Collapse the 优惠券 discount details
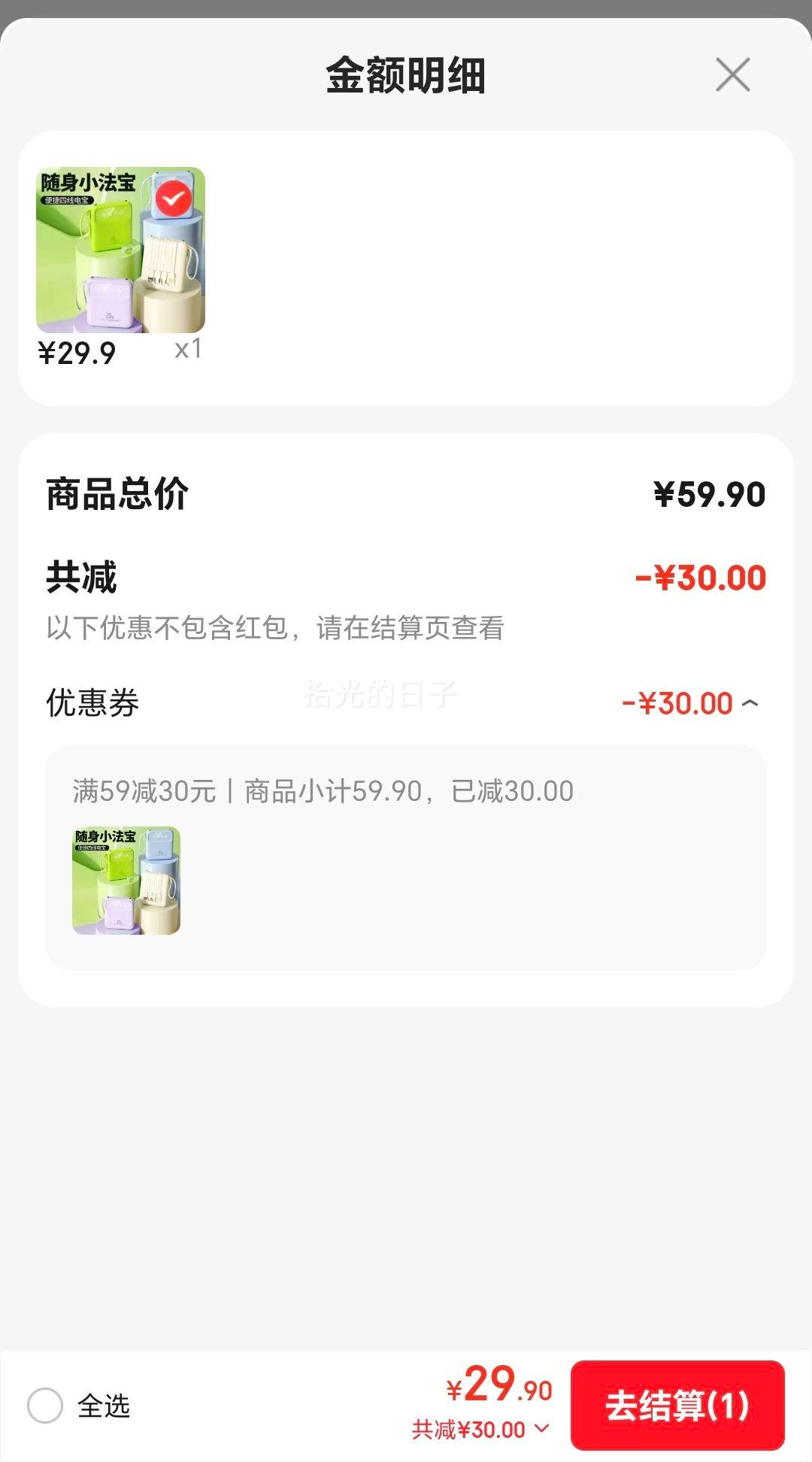 (x=750, y=703)
